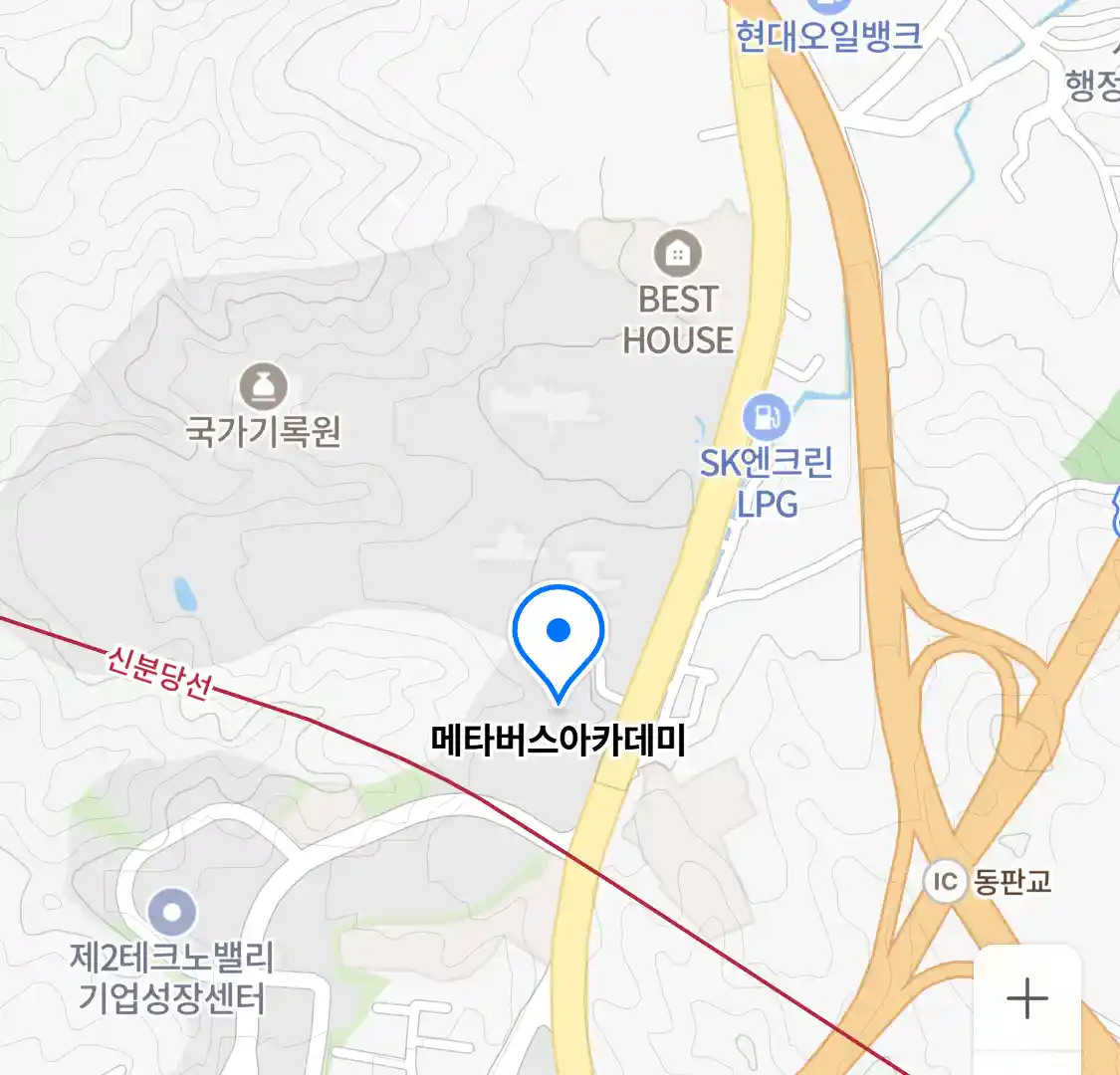Open the 국가기록원 map marker
The height and width of the screenshot is (1075, 1120).
tap(264, 387)
